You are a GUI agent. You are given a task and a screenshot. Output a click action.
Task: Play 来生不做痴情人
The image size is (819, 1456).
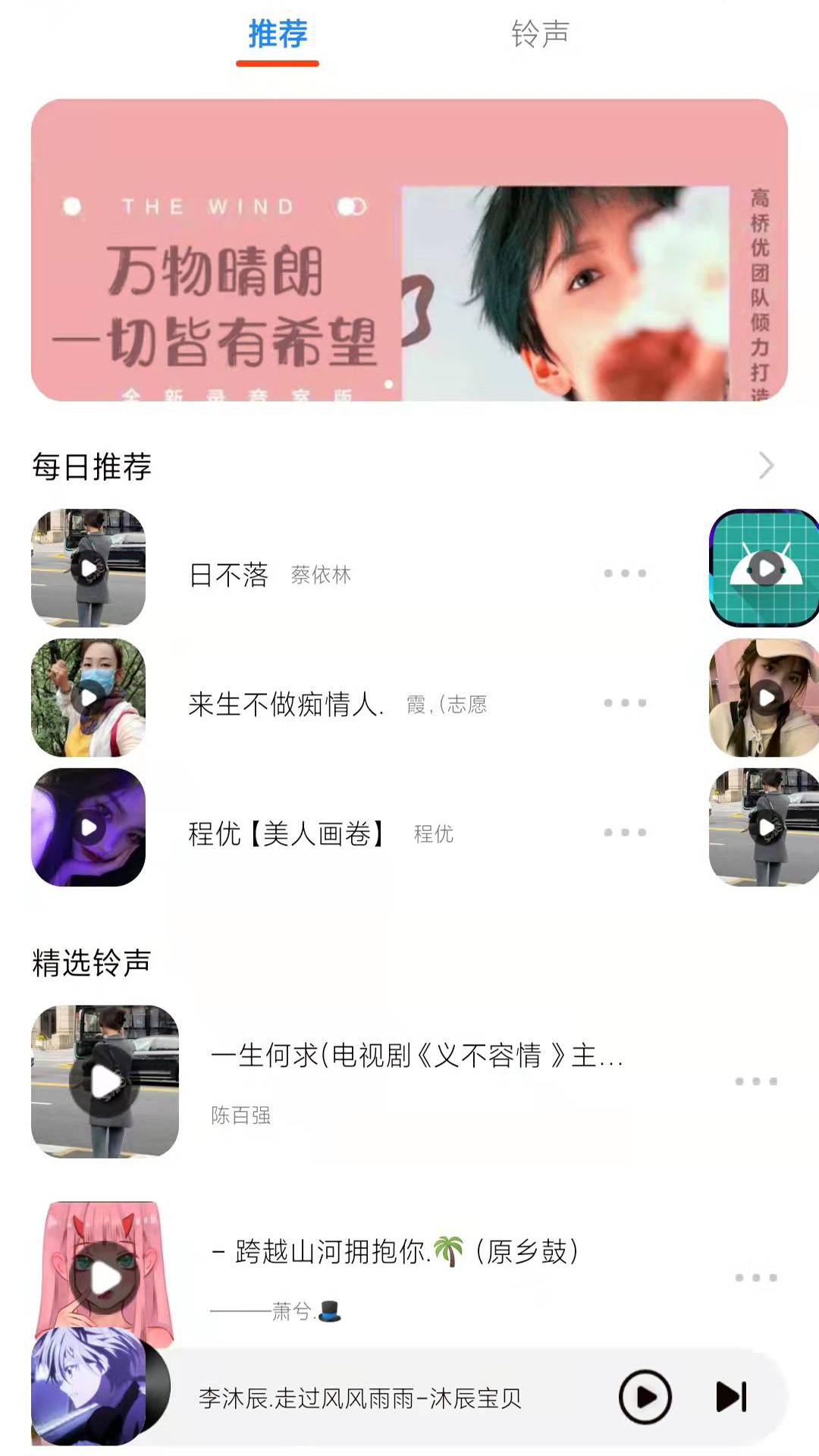(89, 698)
